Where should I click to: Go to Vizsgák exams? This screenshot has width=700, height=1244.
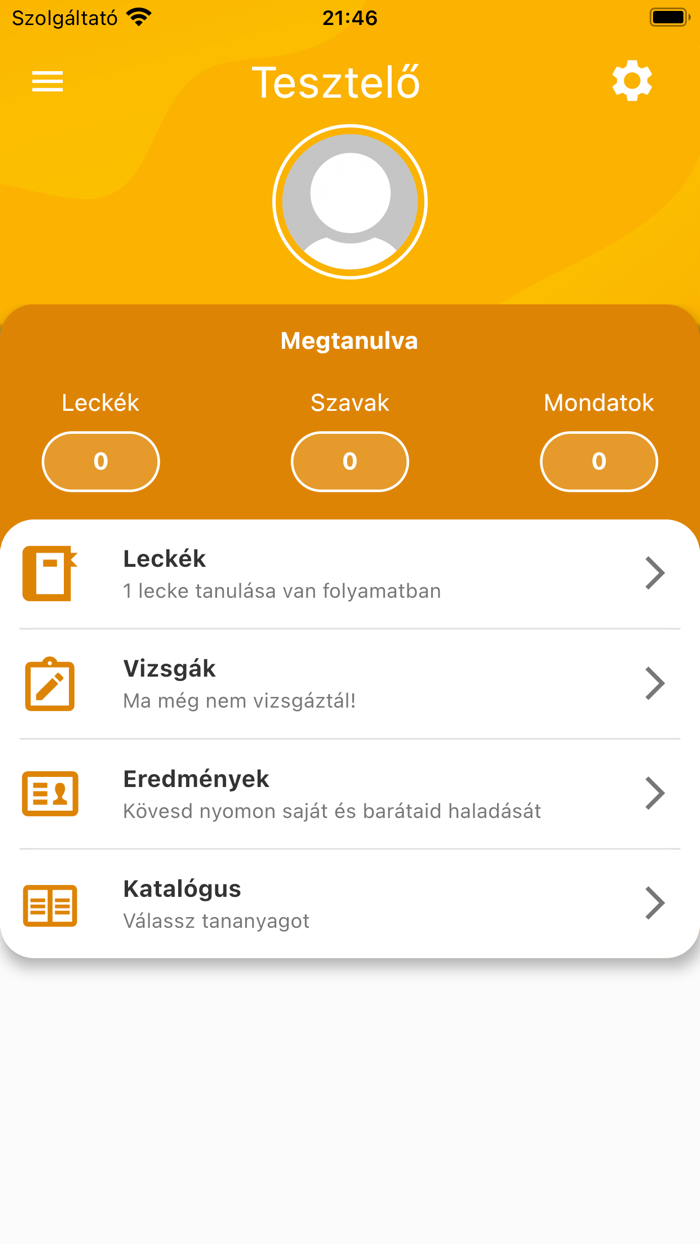(350, 684)
